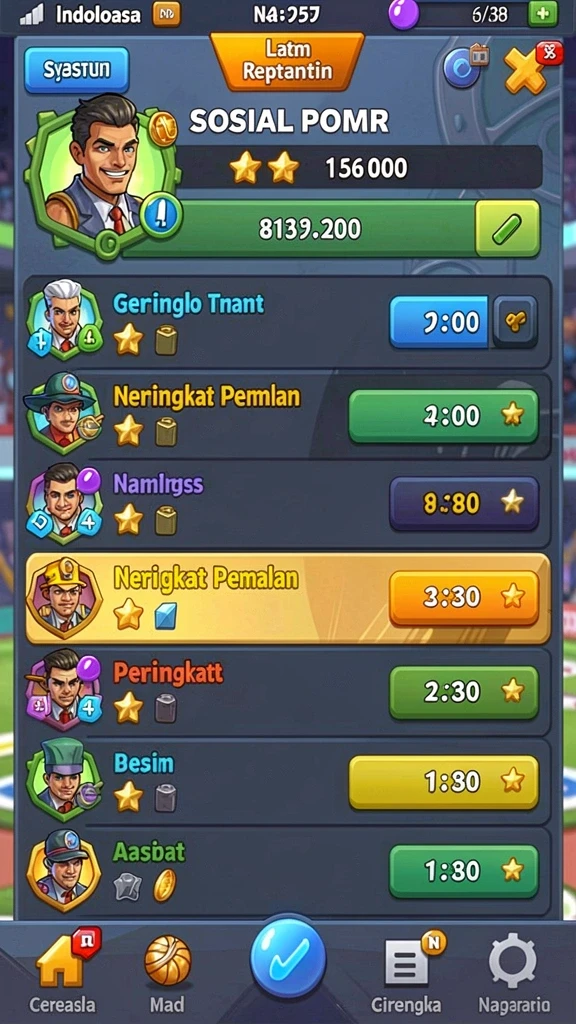Viewport: 576px width, 1024px height.
Task: Tap the 8:80 button for Namlrgss
Action: point(464,503)
